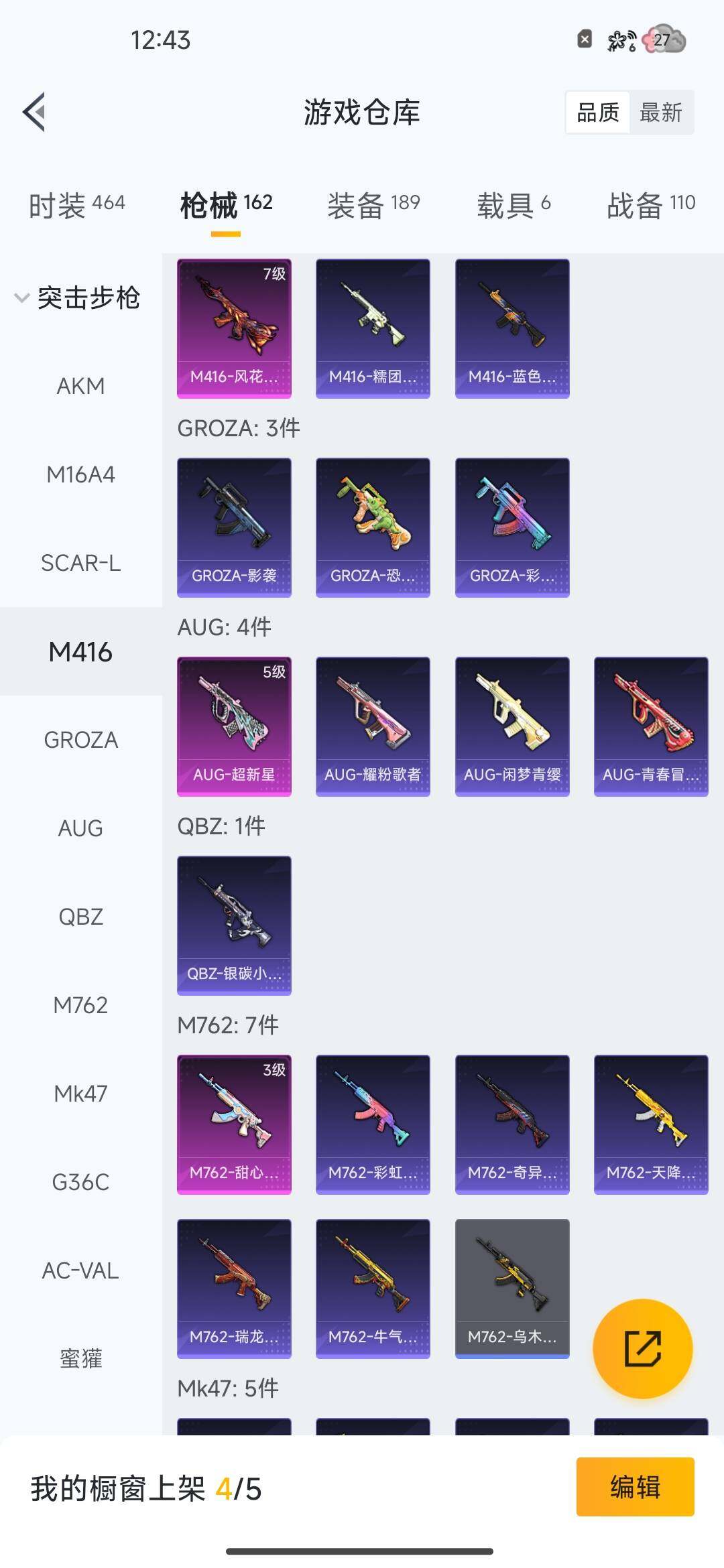Sort by 品质

(x=598, y=113)
